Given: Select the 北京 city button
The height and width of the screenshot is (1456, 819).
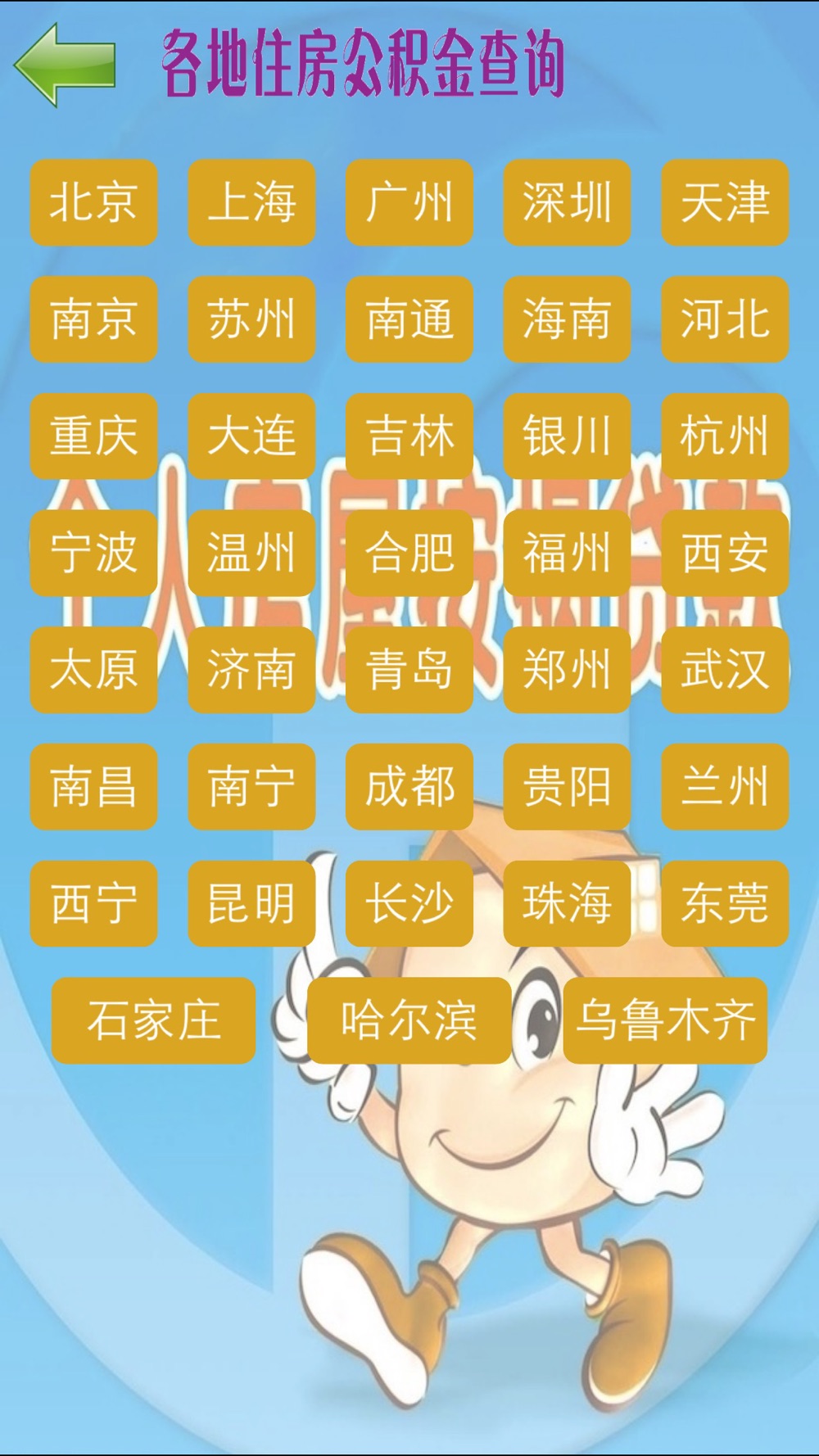Looking at the screenshot, I should click(93, 202).
